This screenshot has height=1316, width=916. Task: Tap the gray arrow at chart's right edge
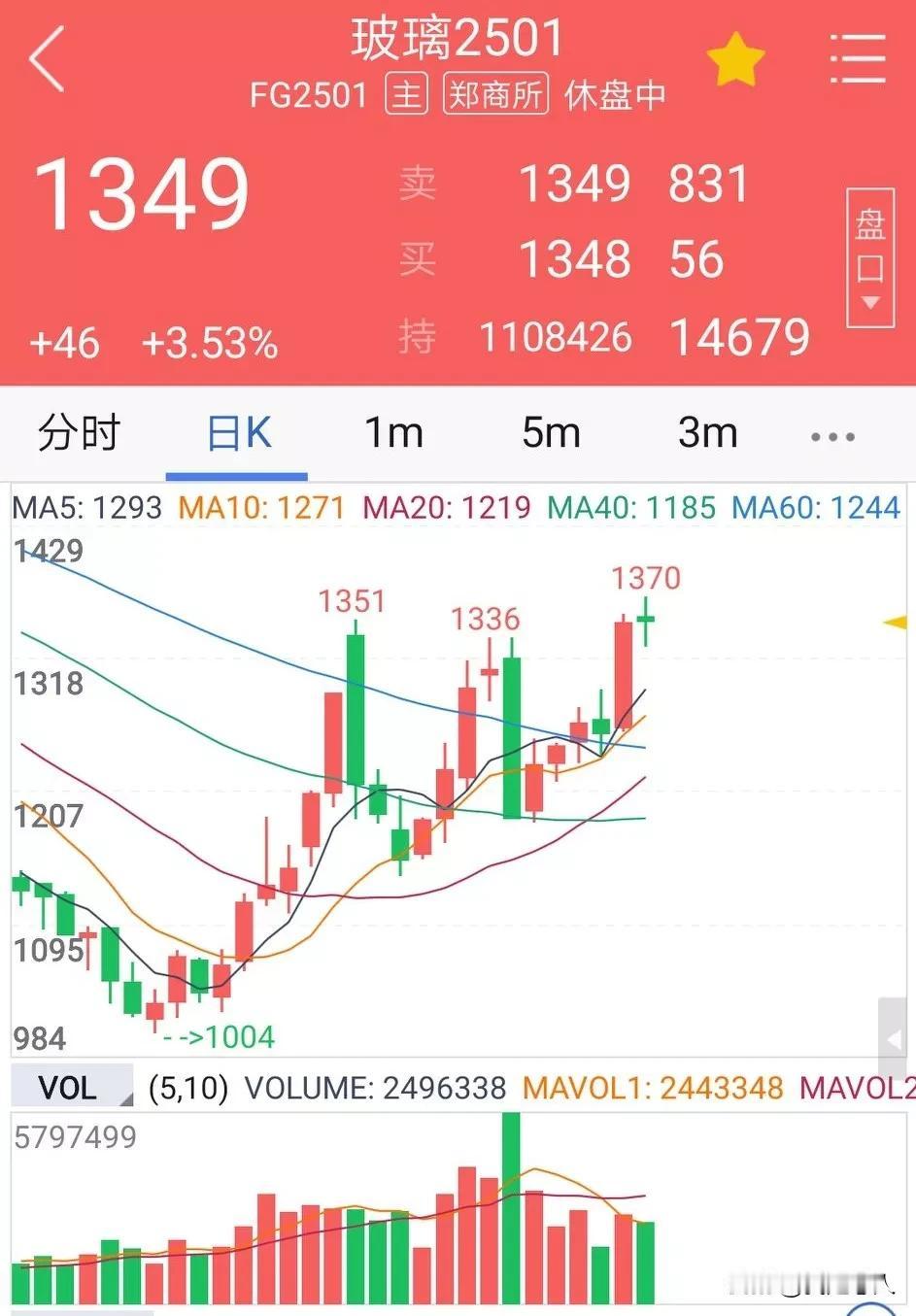pyautogui.click(x=894, y=1038)
